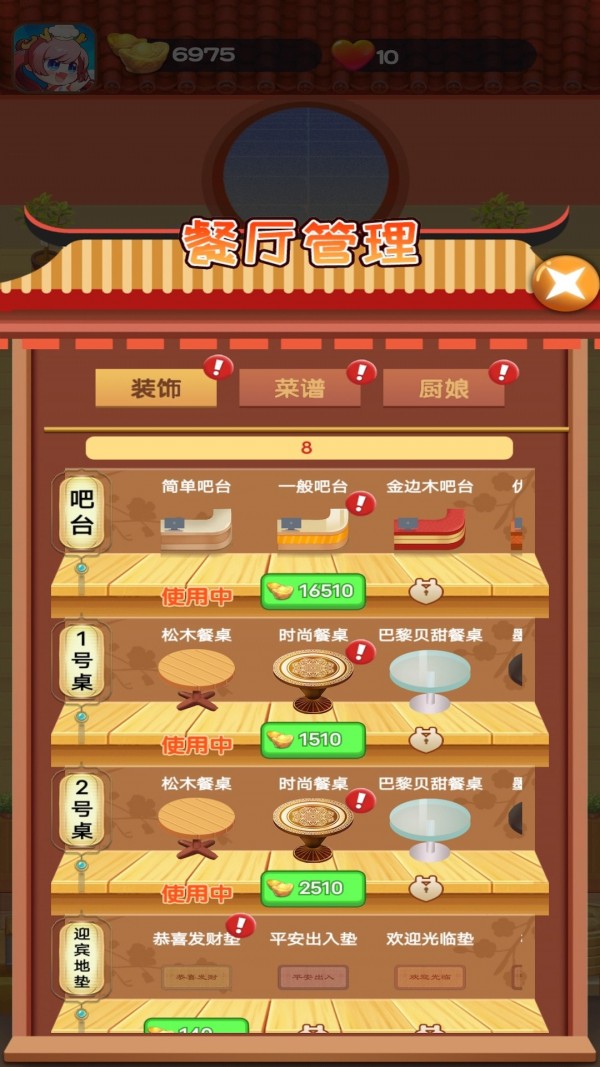Choose the 平安出入垫 welcome mat
Viewport: 600px width, 1067px height.
click(313, 976)
